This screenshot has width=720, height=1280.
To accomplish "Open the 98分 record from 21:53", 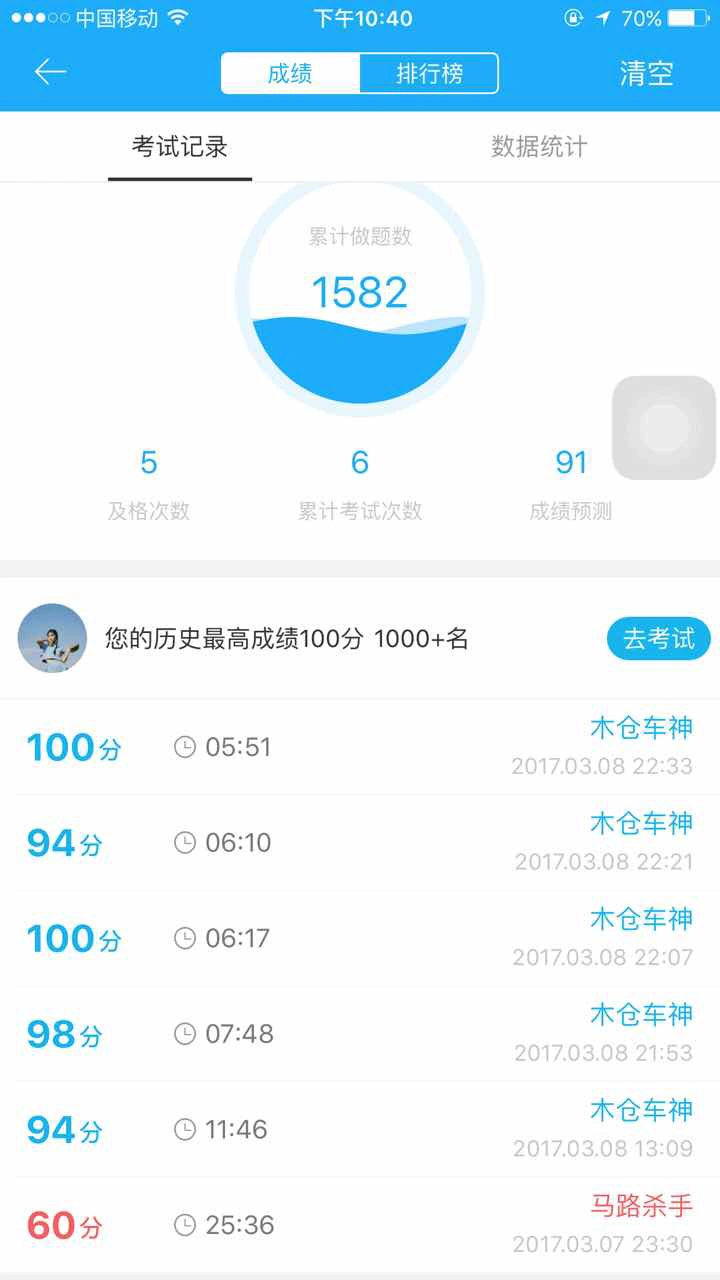I will 360,1034.
